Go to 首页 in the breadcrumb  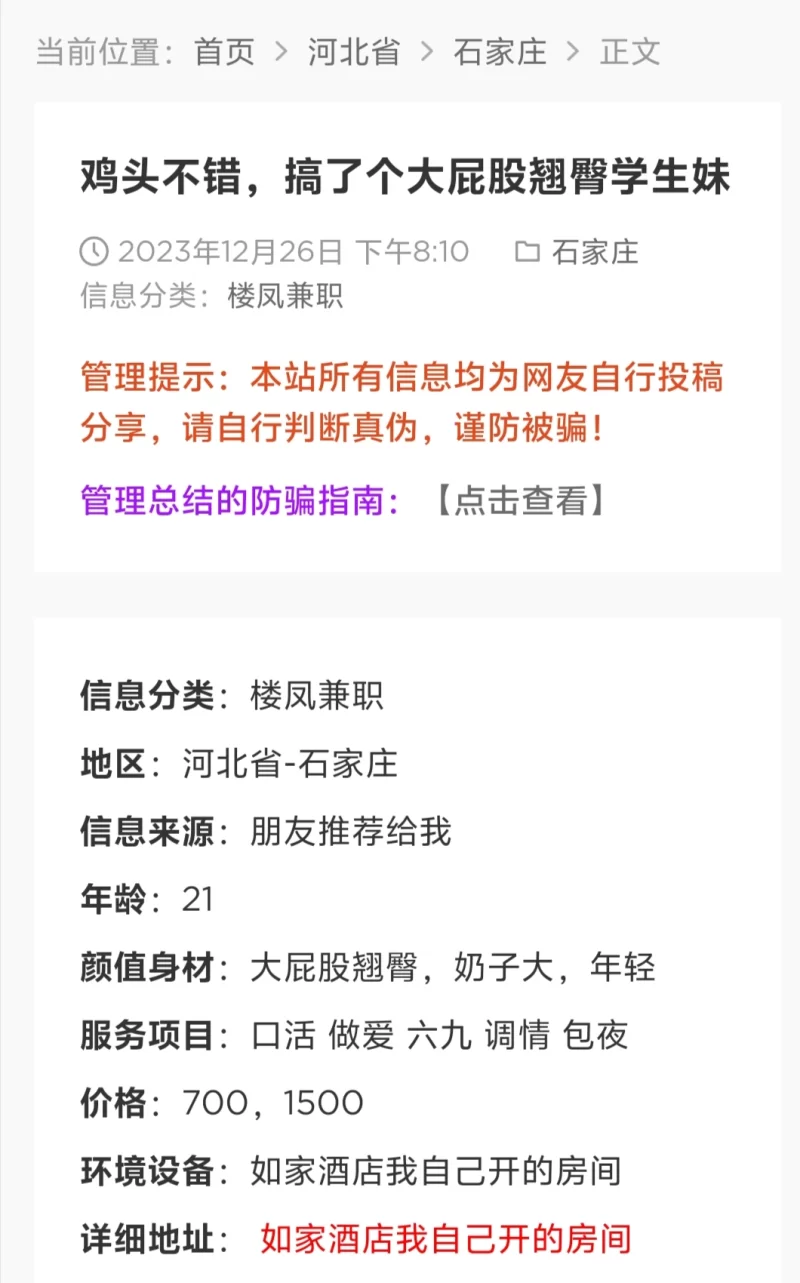[224, 52]
